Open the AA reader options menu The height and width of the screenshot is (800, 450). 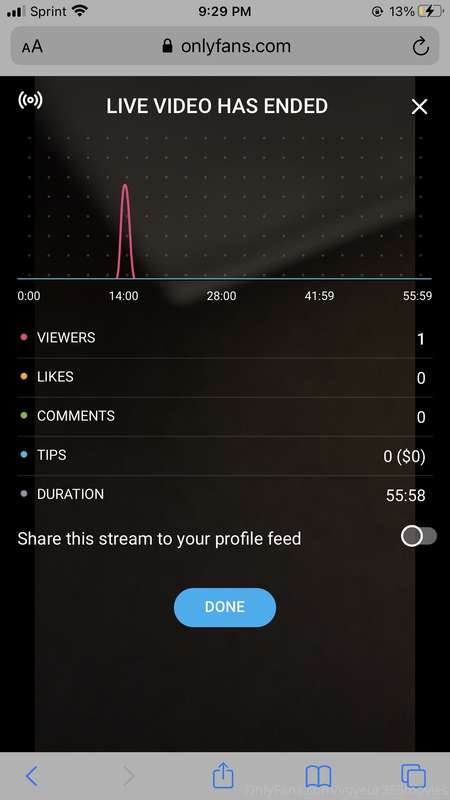(x=32, y=47)
